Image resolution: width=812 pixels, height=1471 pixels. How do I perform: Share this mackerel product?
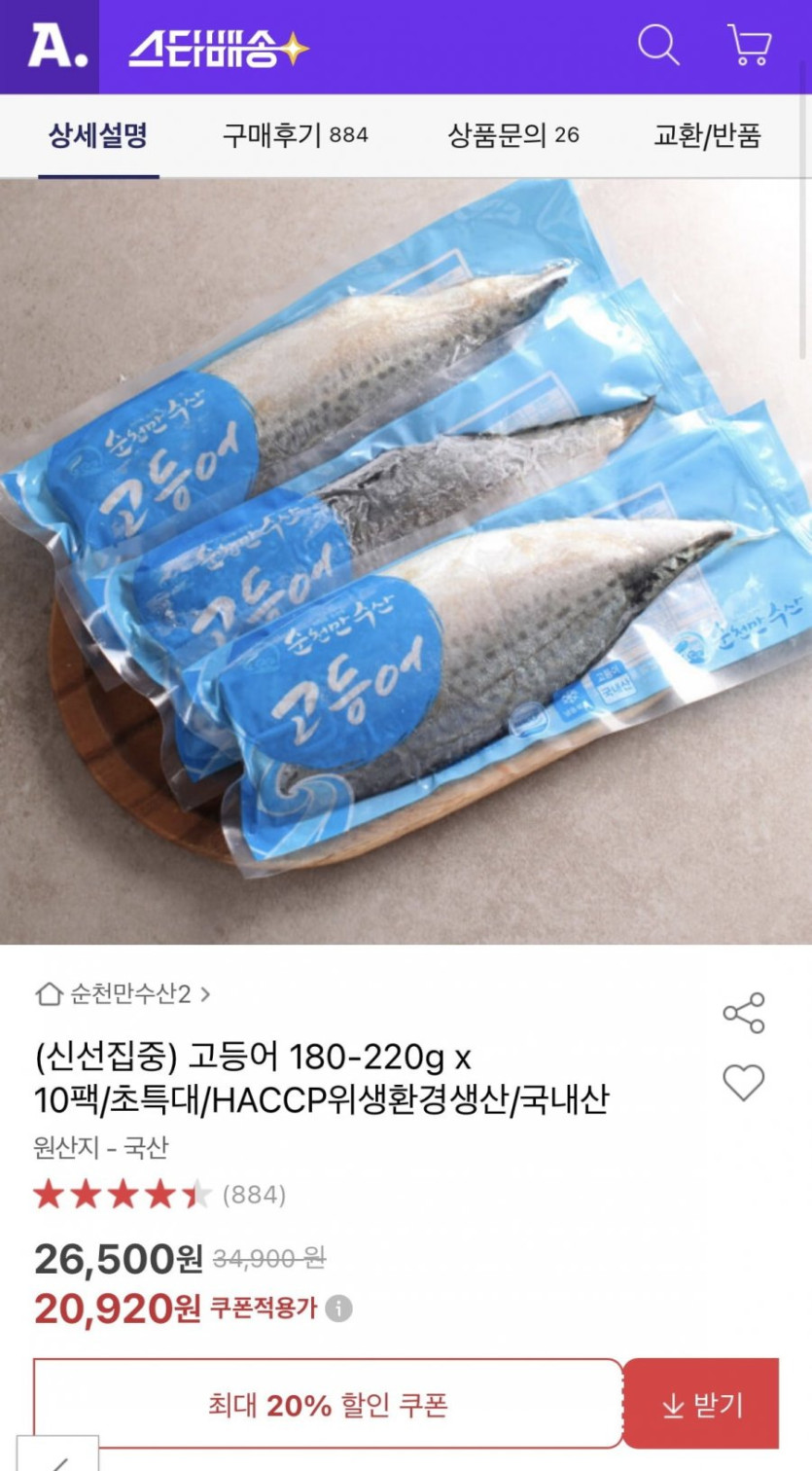pos(744,1013)
